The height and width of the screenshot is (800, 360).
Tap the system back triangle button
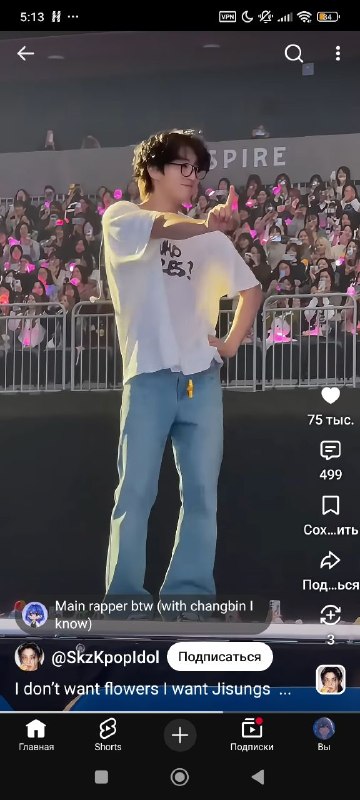tap(258, 777)
